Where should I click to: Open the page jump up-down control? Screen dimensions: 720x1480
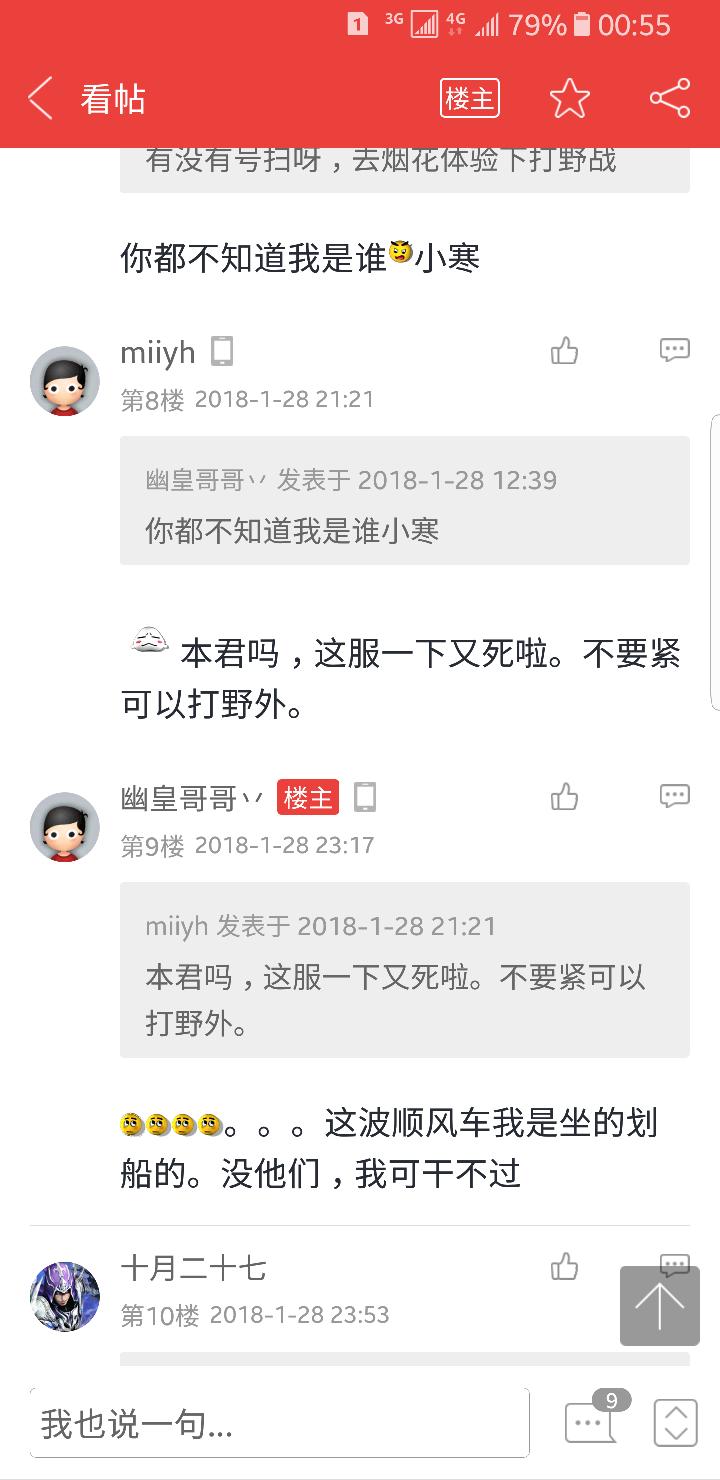pos(676,1423)
